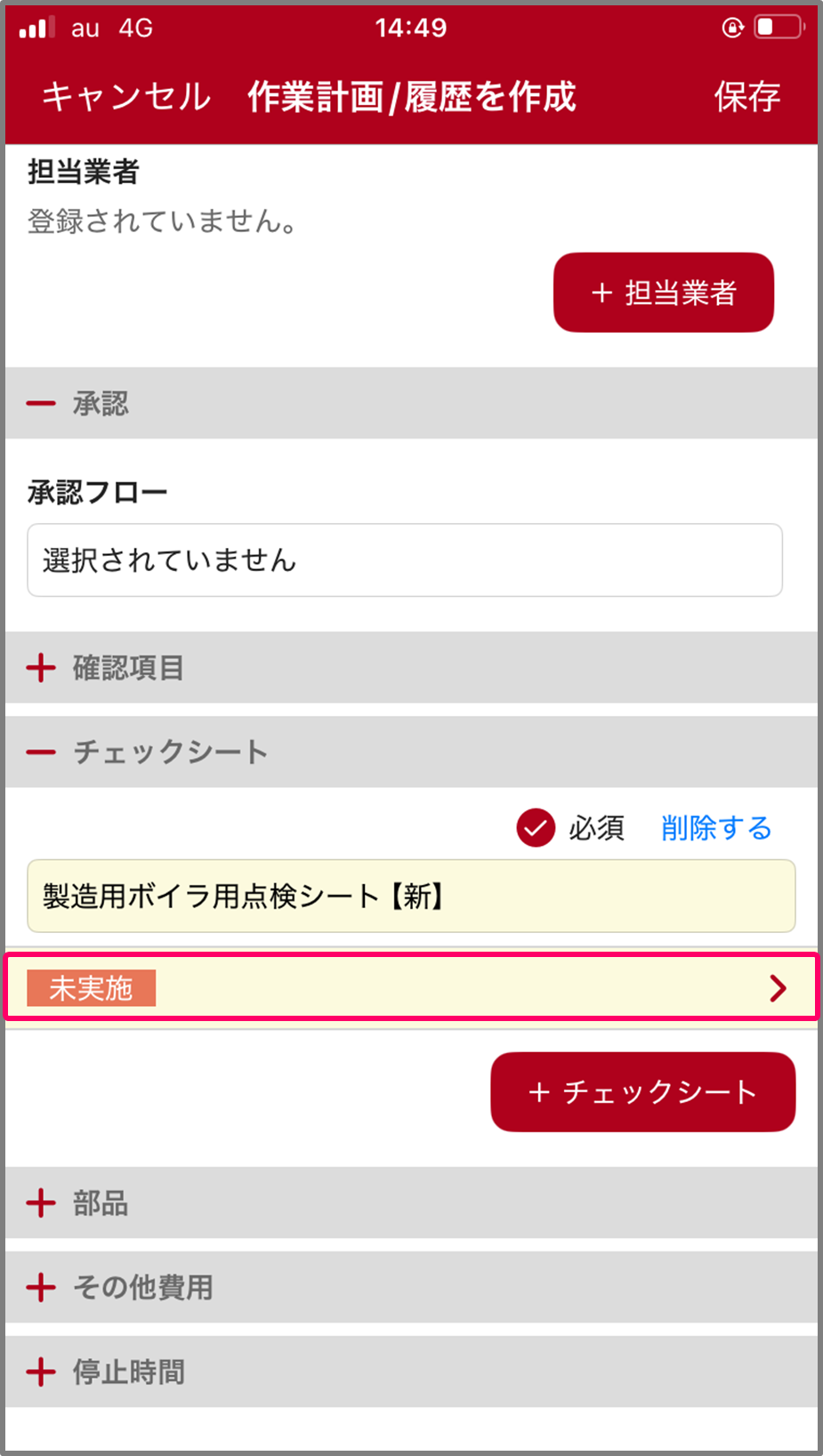This screenshot has height=1456, width=823.
Task: Expand the その他費用 section
Action: pyautogui.click(x=41, y=1287)
